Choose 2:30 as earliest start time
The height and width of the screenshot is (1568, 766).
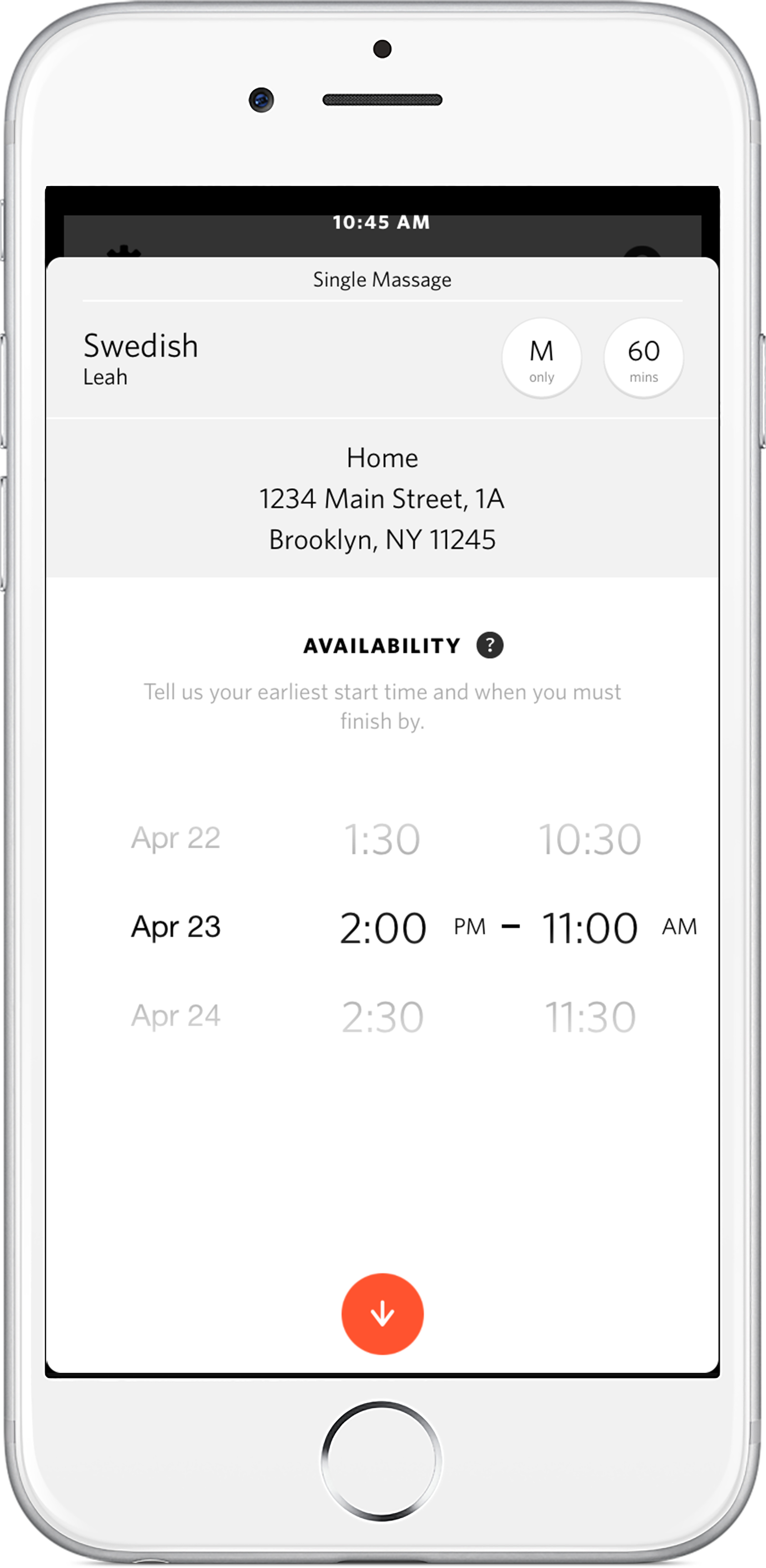tap(382, 1017)
